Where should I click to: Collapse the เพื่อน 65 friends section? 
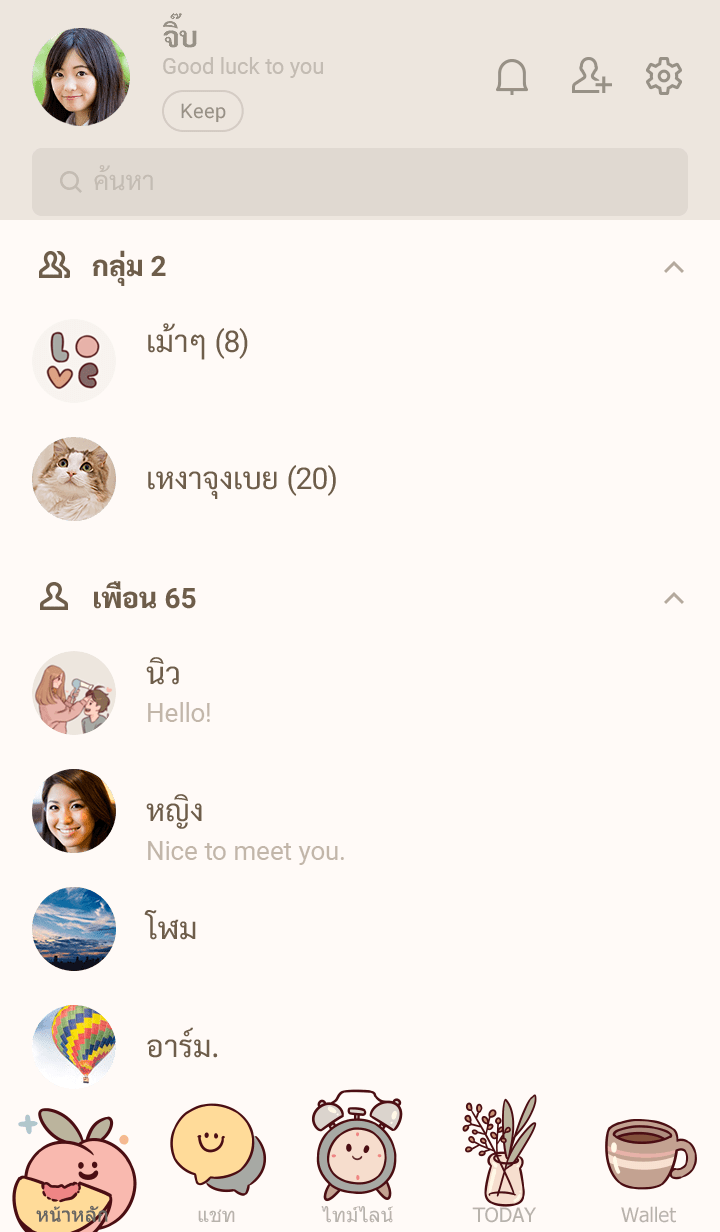[674, 598]
